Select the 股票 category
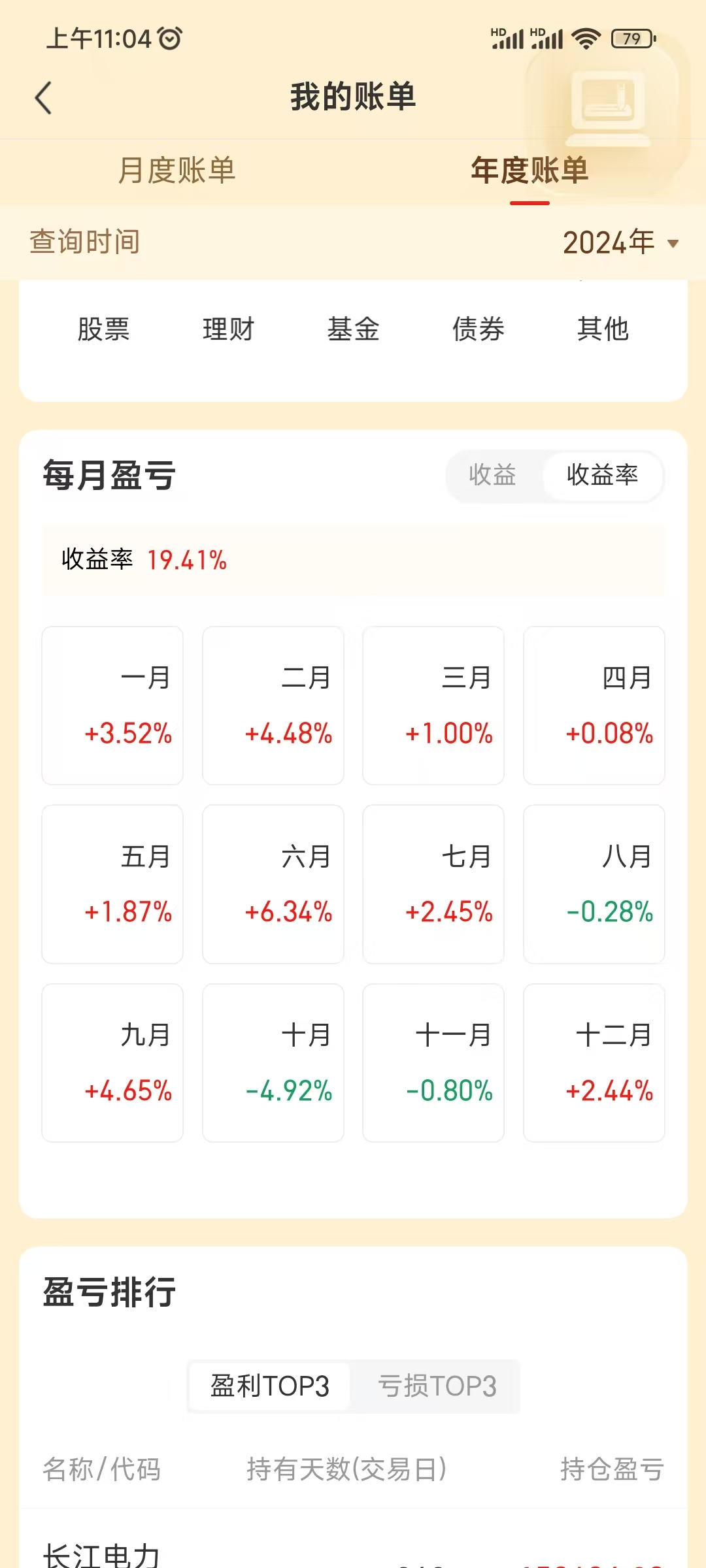This screenshot has height=1568, width=706. pos(103,329)
